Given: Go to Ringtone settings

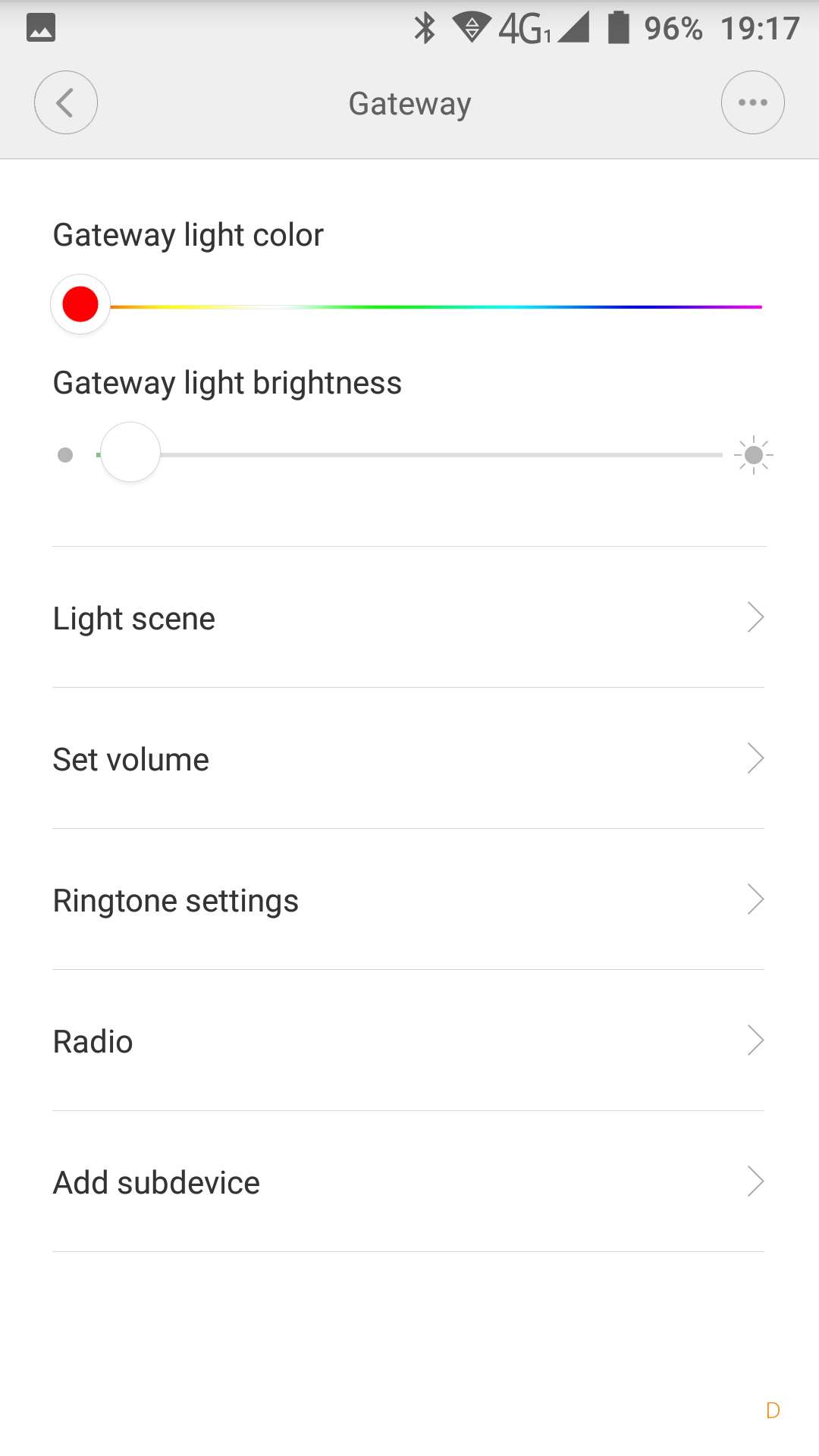Looking at the screenshot, I should 408,900.
